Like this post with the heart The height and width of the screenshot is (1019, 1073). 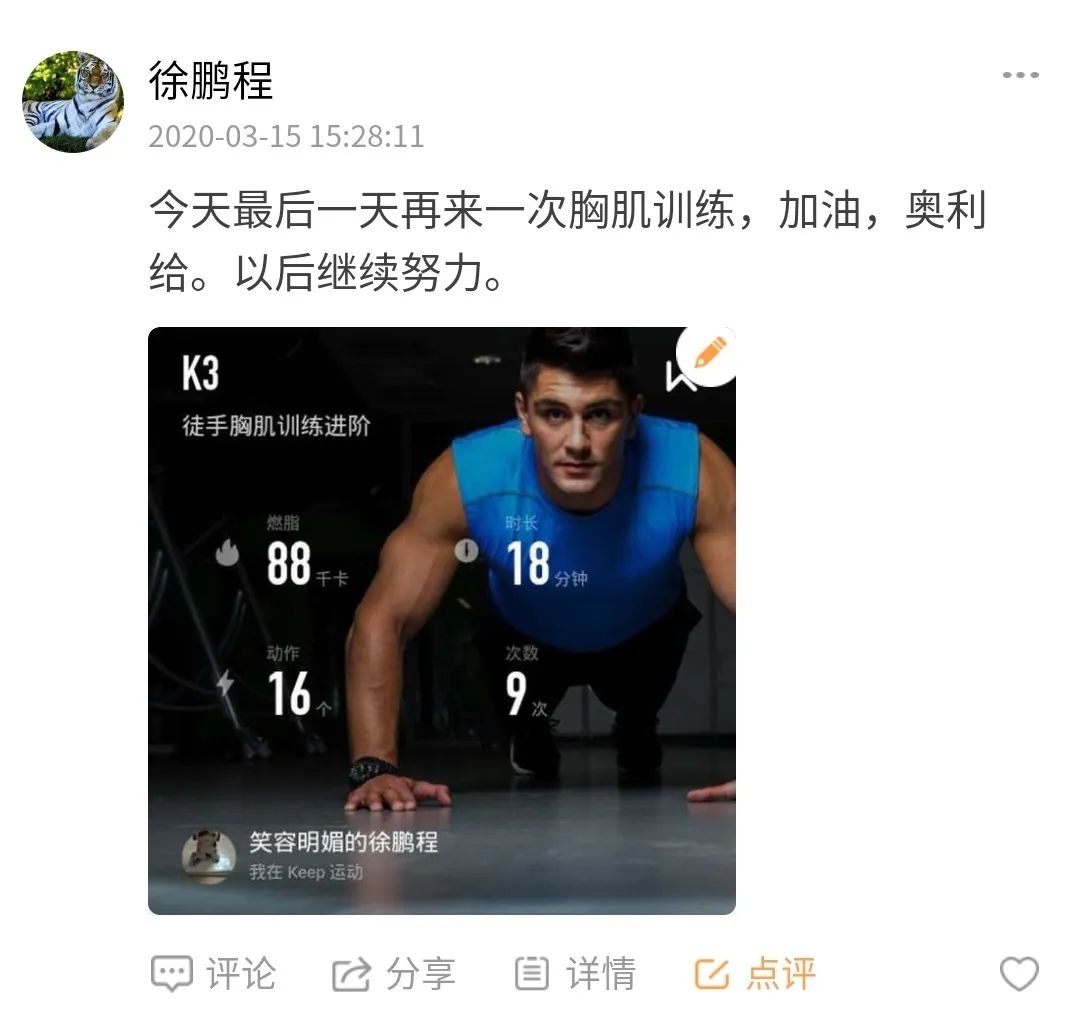tap(1019, 973)
